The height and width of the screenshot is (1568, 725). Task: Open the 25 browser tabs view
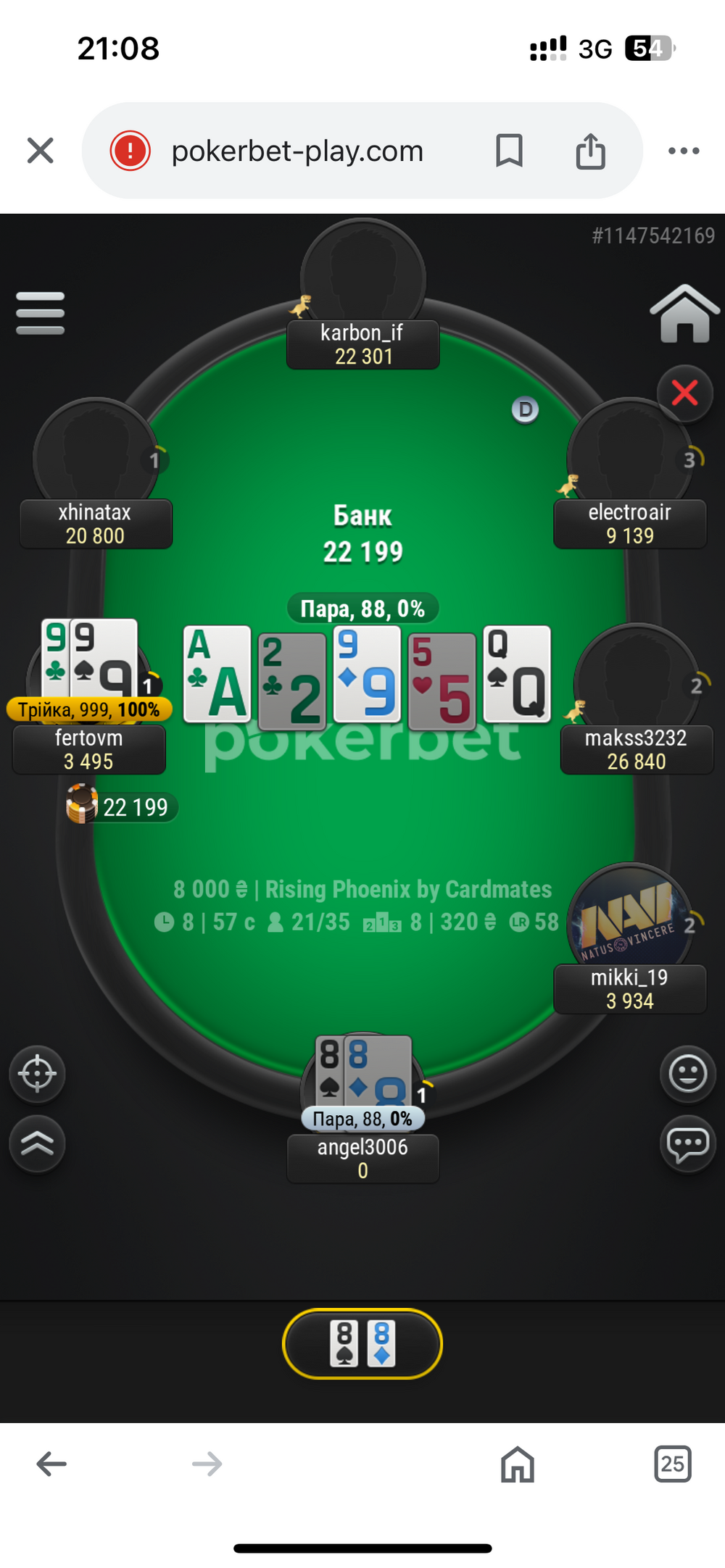click(x=672, y=1464)
